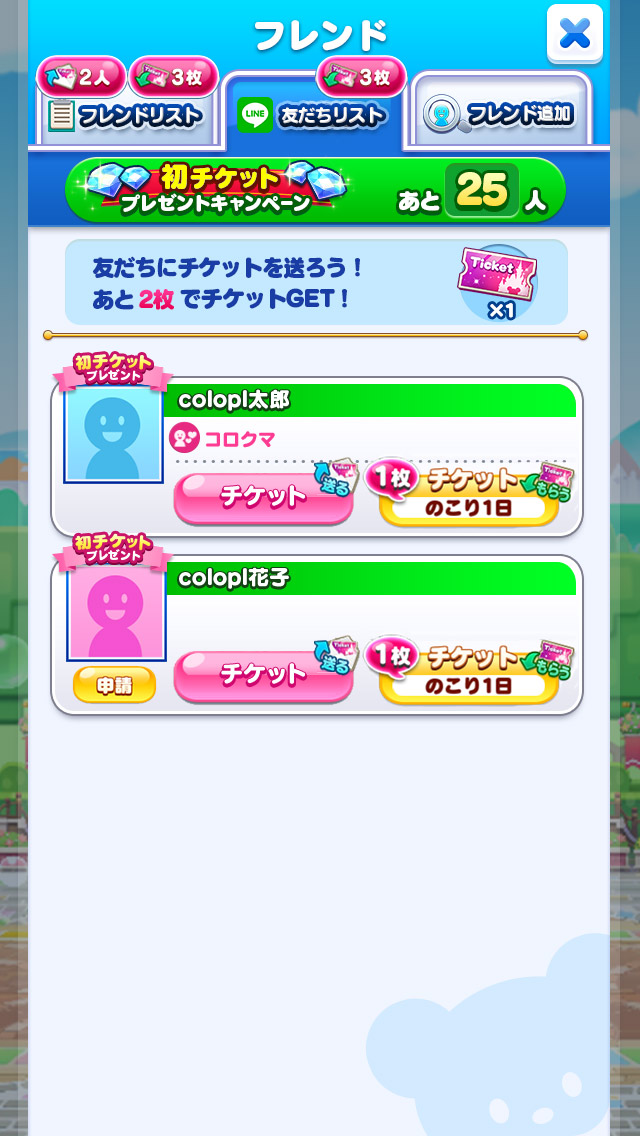The image size is (640, 1136).
Task: View colopl太郎's profile avatar
Action: (113, 434)
